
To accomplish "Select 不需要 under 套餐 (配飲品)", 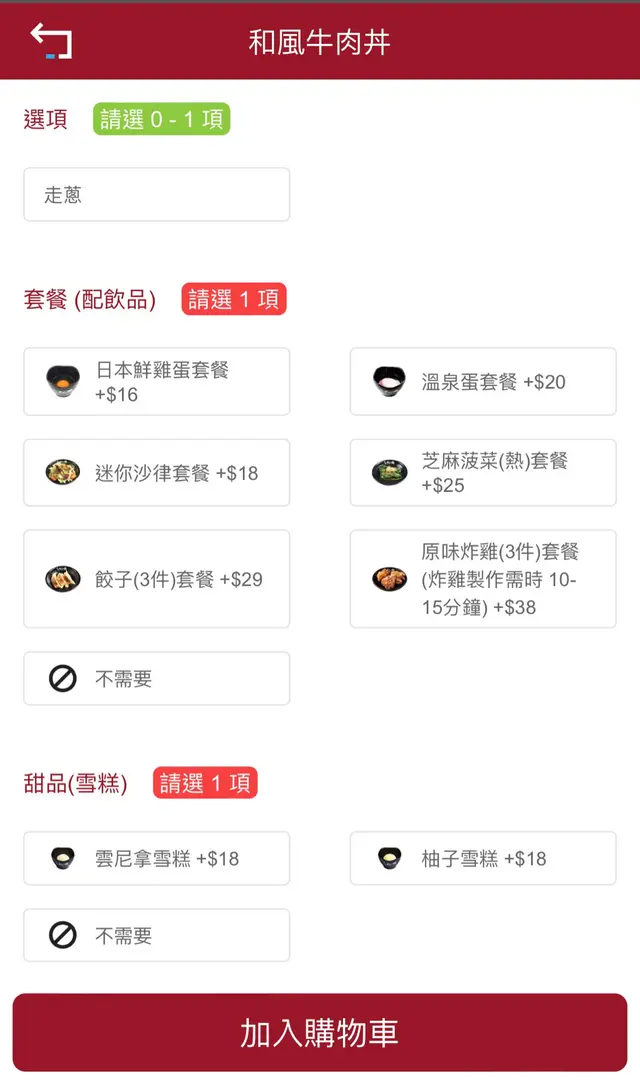I will point(157,679).
